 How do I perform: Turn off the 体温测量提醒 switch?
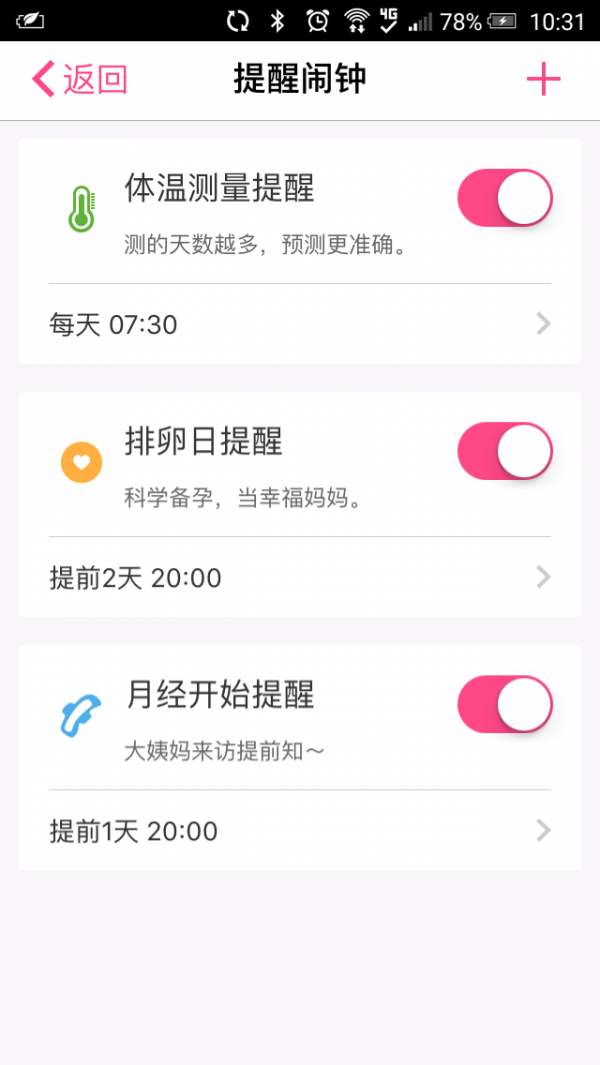click(x=504, y=198)
